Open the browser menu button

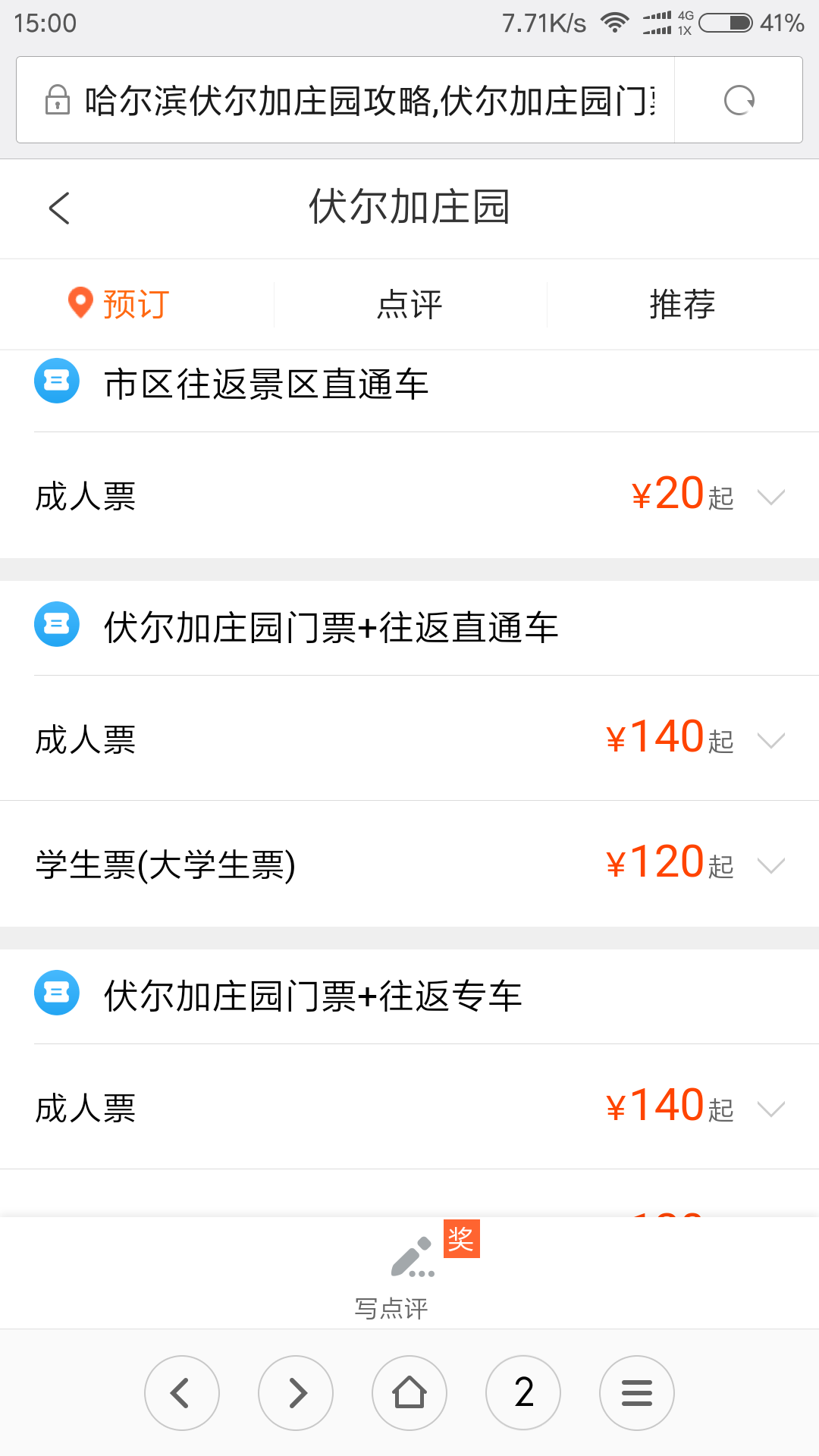637,1393
